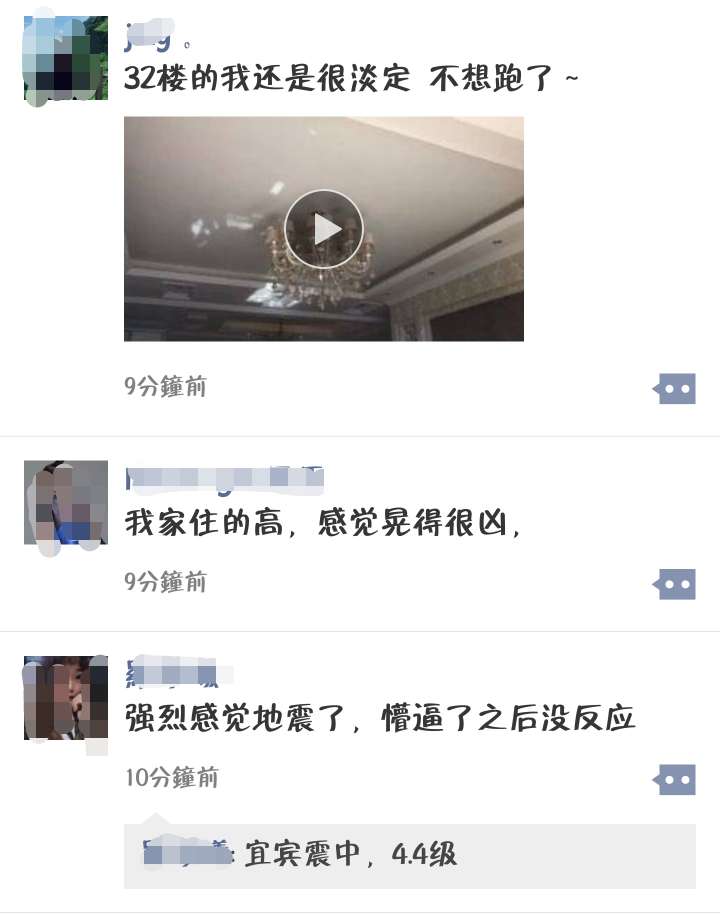Screen dimensions: 720x914
Task: Open comment menu under 我家住的高 post
Action: coord(676,583)
